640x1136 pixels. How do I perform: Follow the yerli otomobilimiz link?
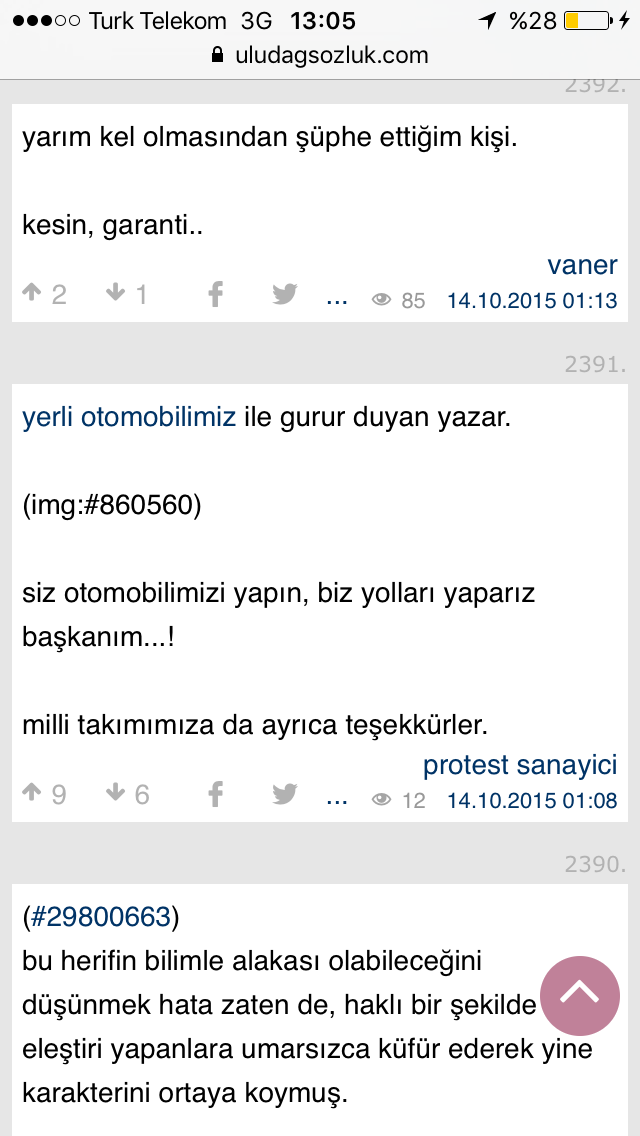[129, 418]
